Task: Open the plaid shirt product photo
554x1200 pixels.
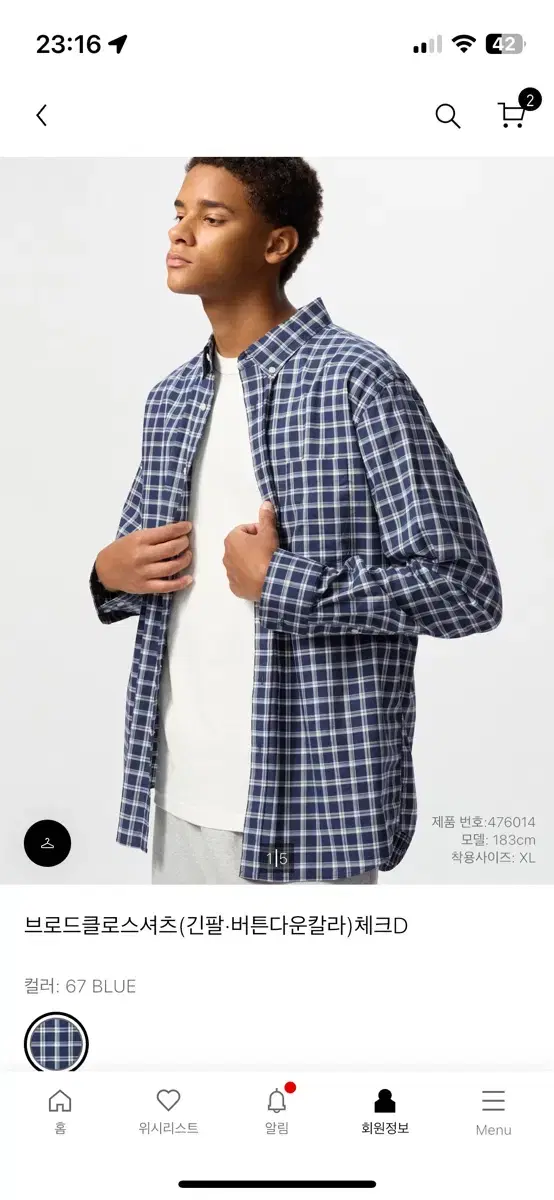Action: (277, 520)
